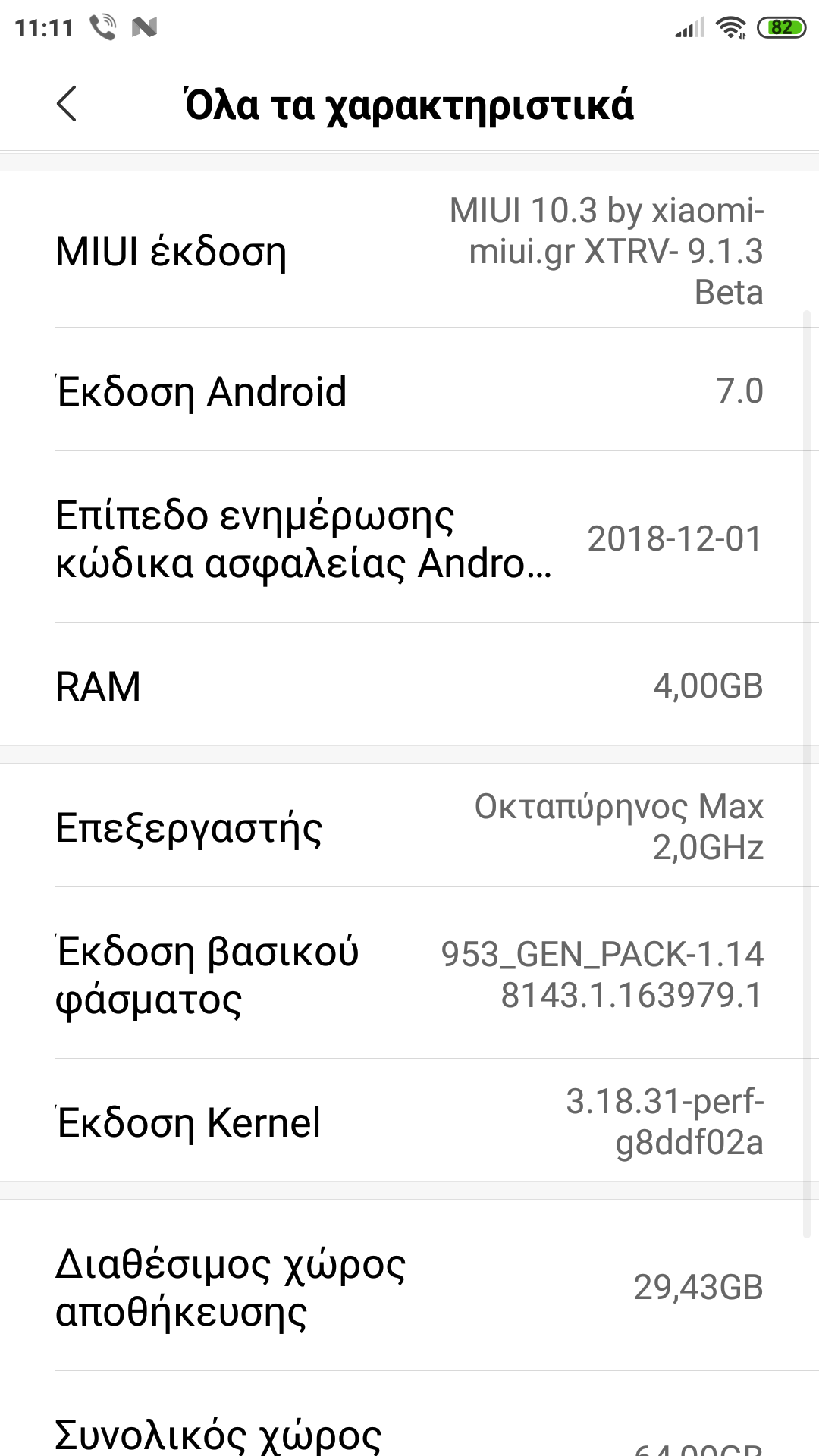Tap the MIUI έκδοση row
The image size is (819, 1456).
(x=409, y=251)
